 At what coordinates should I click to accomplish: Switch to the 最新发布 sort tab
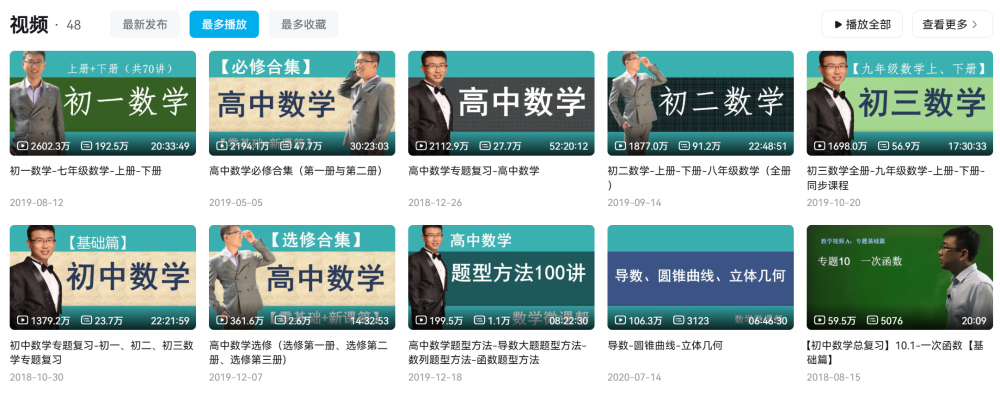pyautogui.click(x=145, y=24)
